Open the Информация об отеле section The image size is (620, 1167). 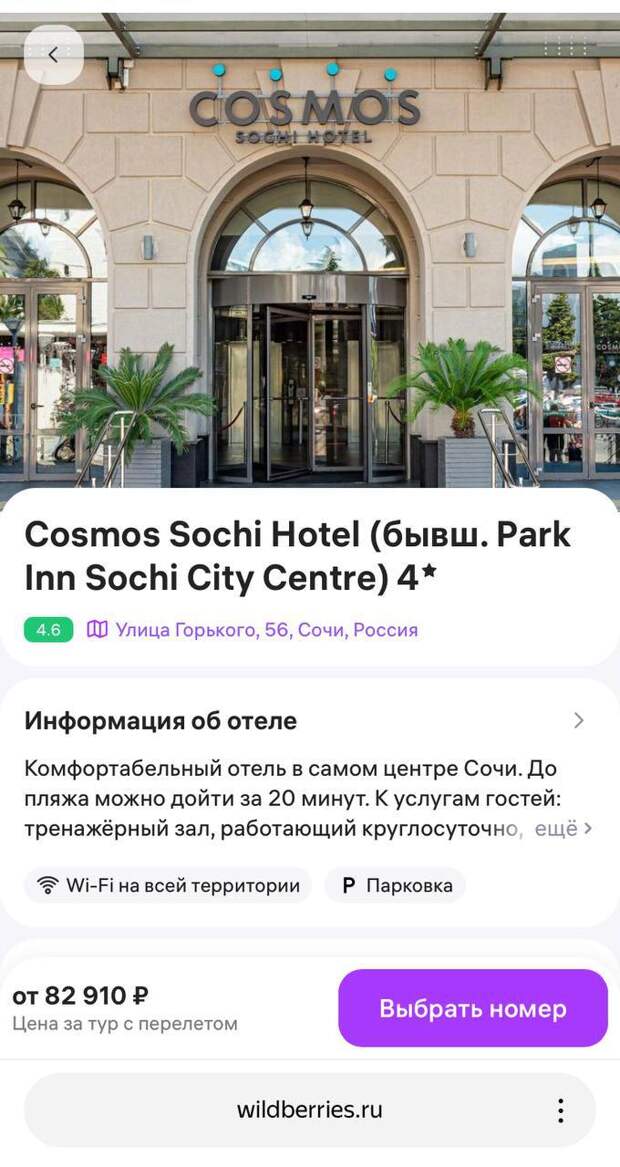305,720
